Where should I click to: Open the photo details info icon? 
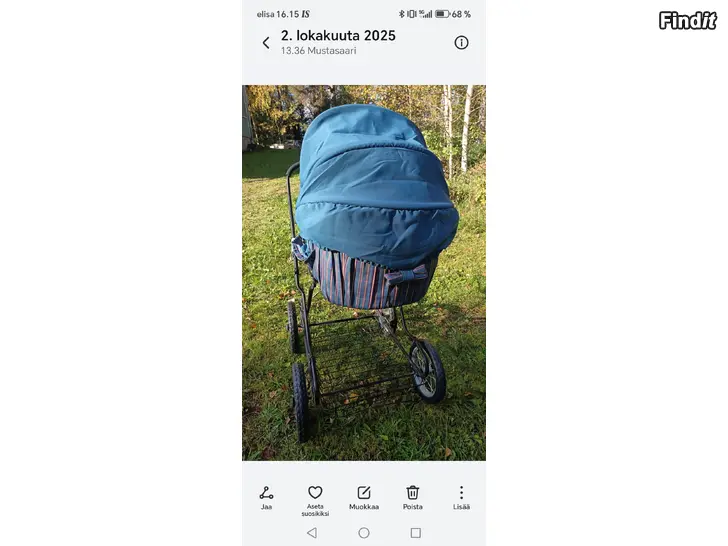[461, 43]
